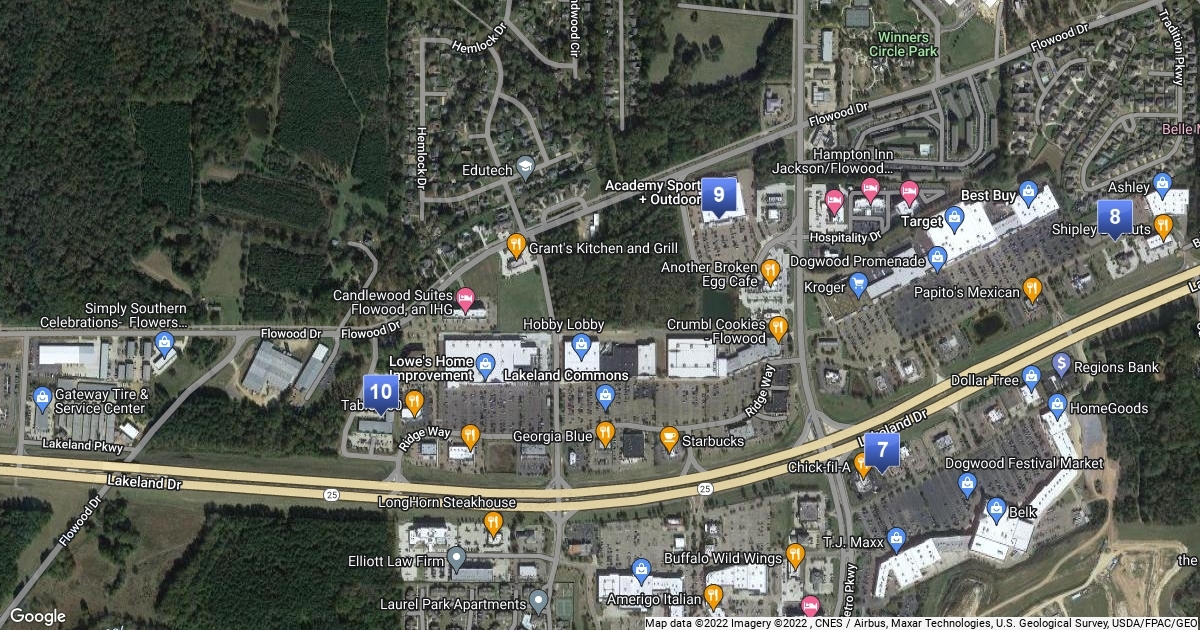The height and width of the screenshot is (630, 1200).
Task: Open the Starbucks place pin
Action: pos(669,438)
